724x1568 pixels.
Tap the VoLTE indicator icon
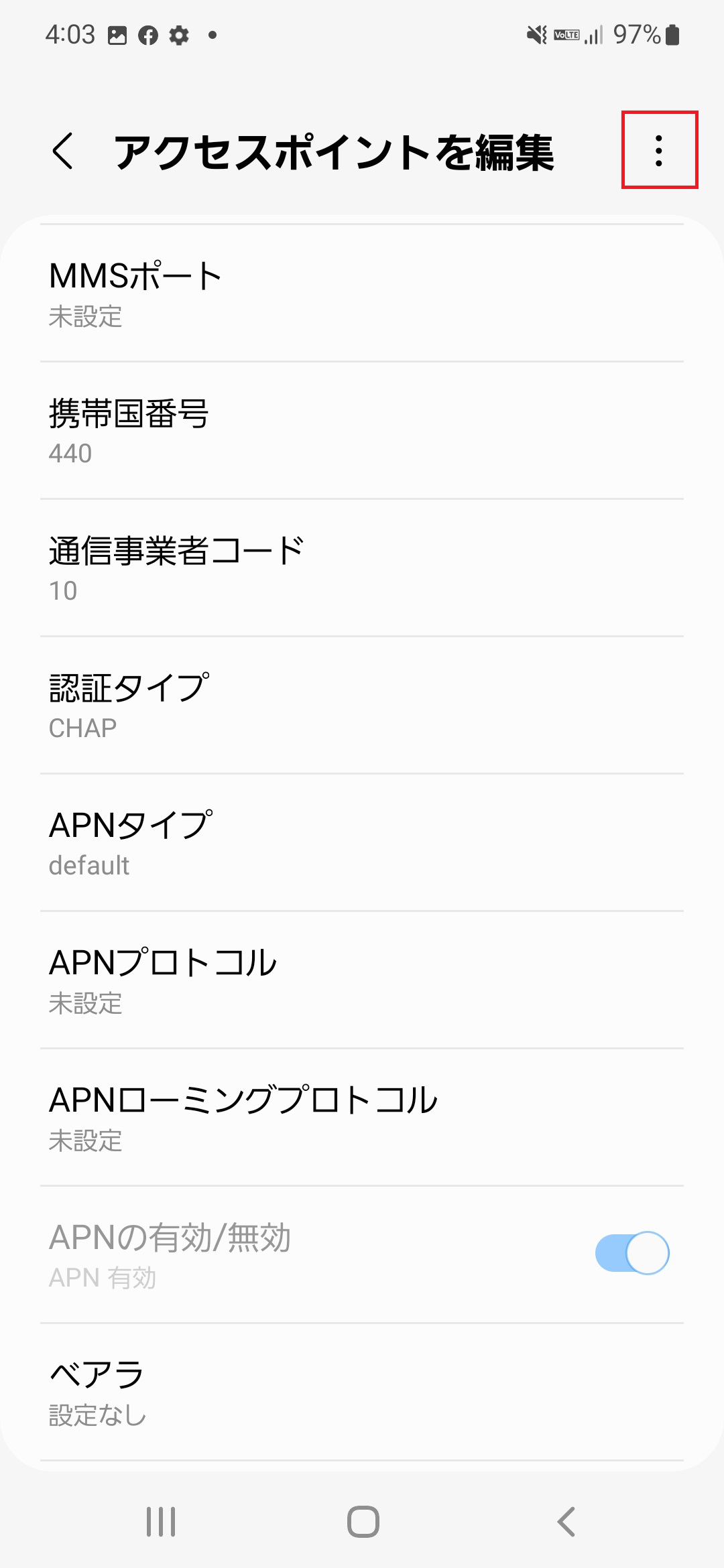point(565,35)
